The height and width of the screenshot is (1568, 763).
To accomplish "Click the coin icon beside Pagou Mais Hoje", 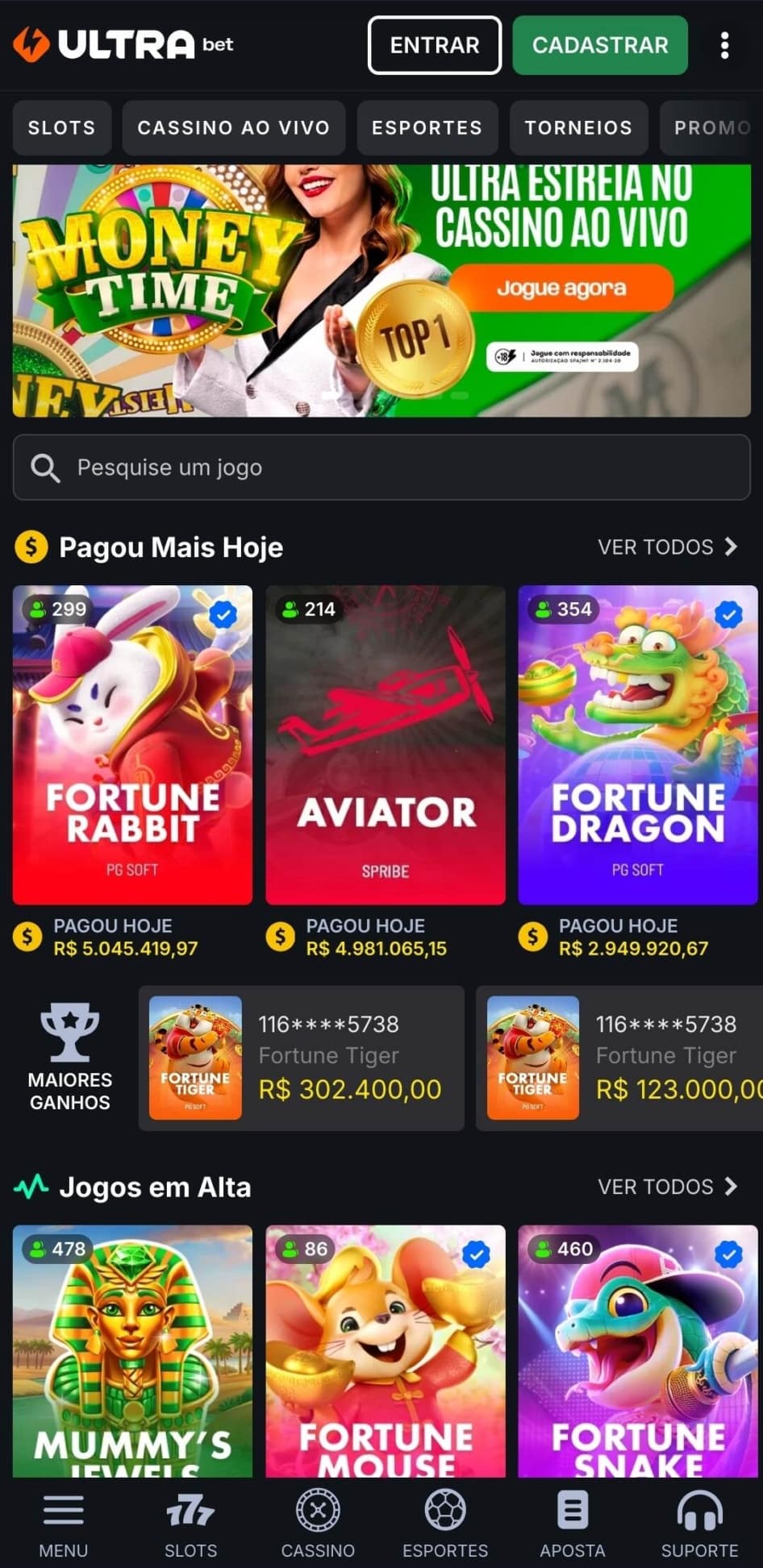I will coord(31,547).
